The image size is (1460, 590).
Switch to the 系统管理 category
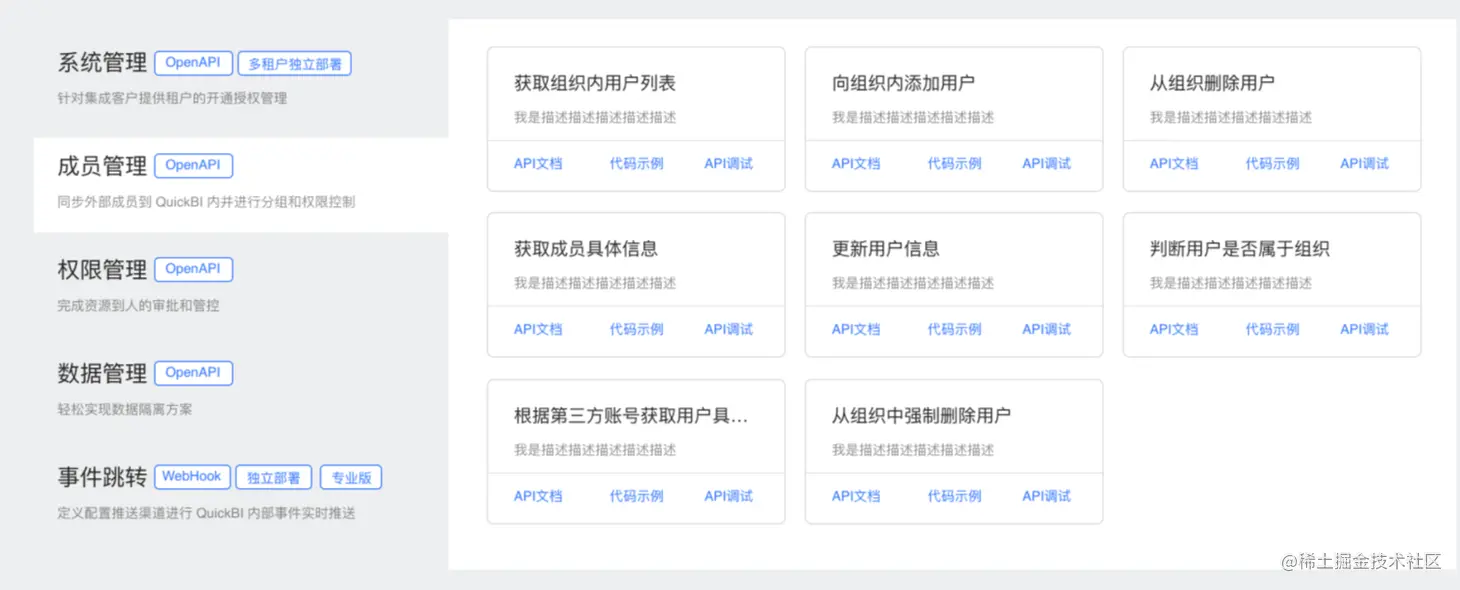tap(102, 63)
